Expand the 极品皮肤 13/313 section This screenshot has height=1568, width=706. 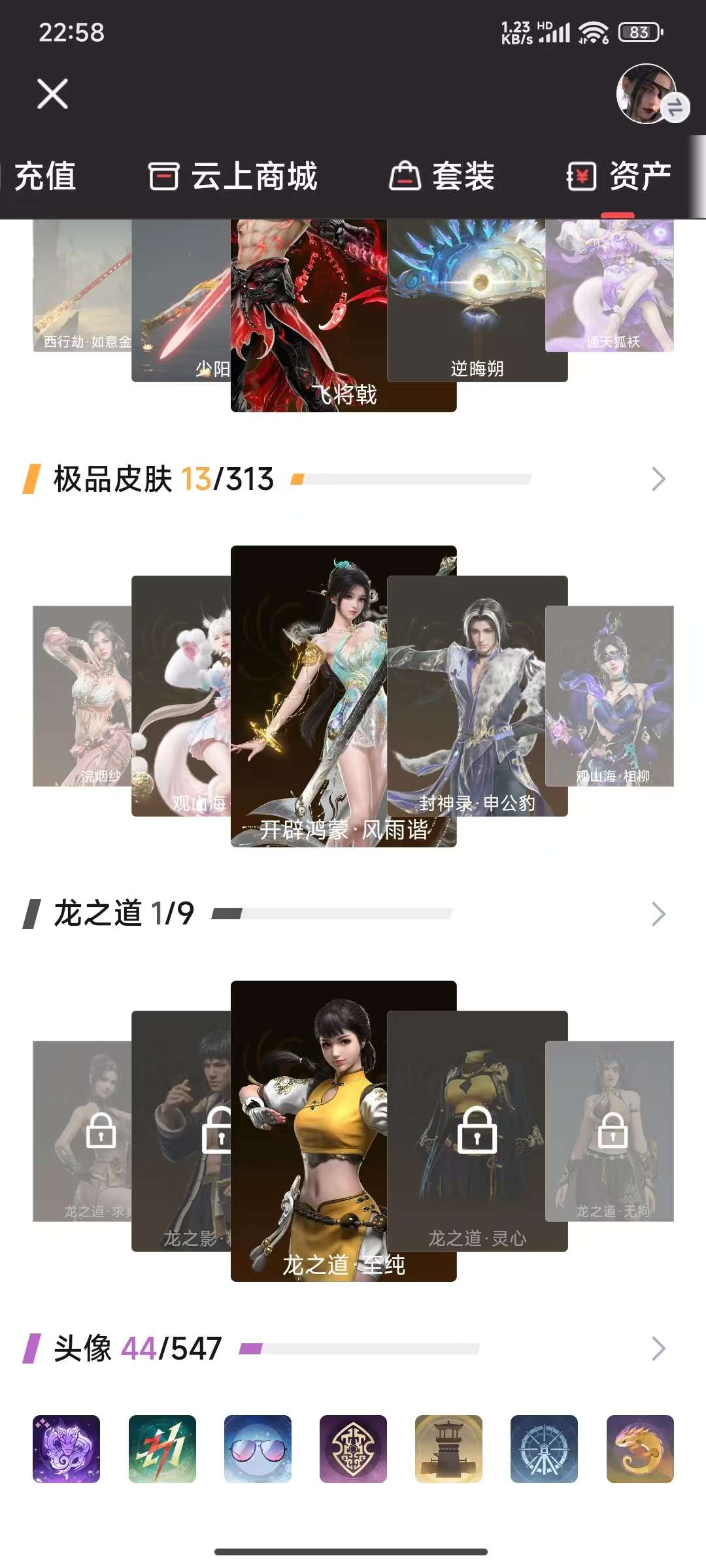[x=658, y=479]
